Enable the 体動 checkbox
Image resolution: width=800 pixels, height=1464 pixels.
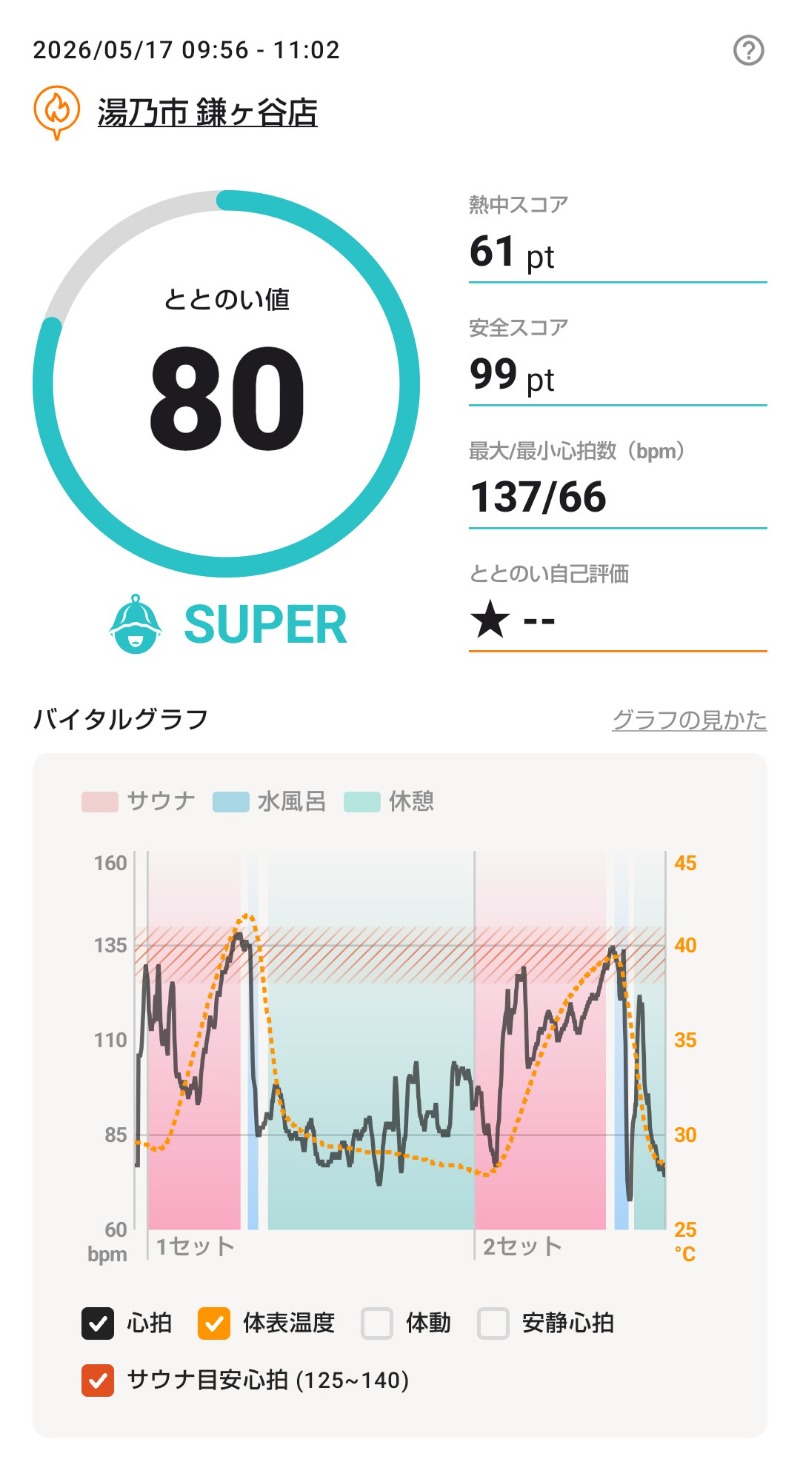click(377, 1323)
